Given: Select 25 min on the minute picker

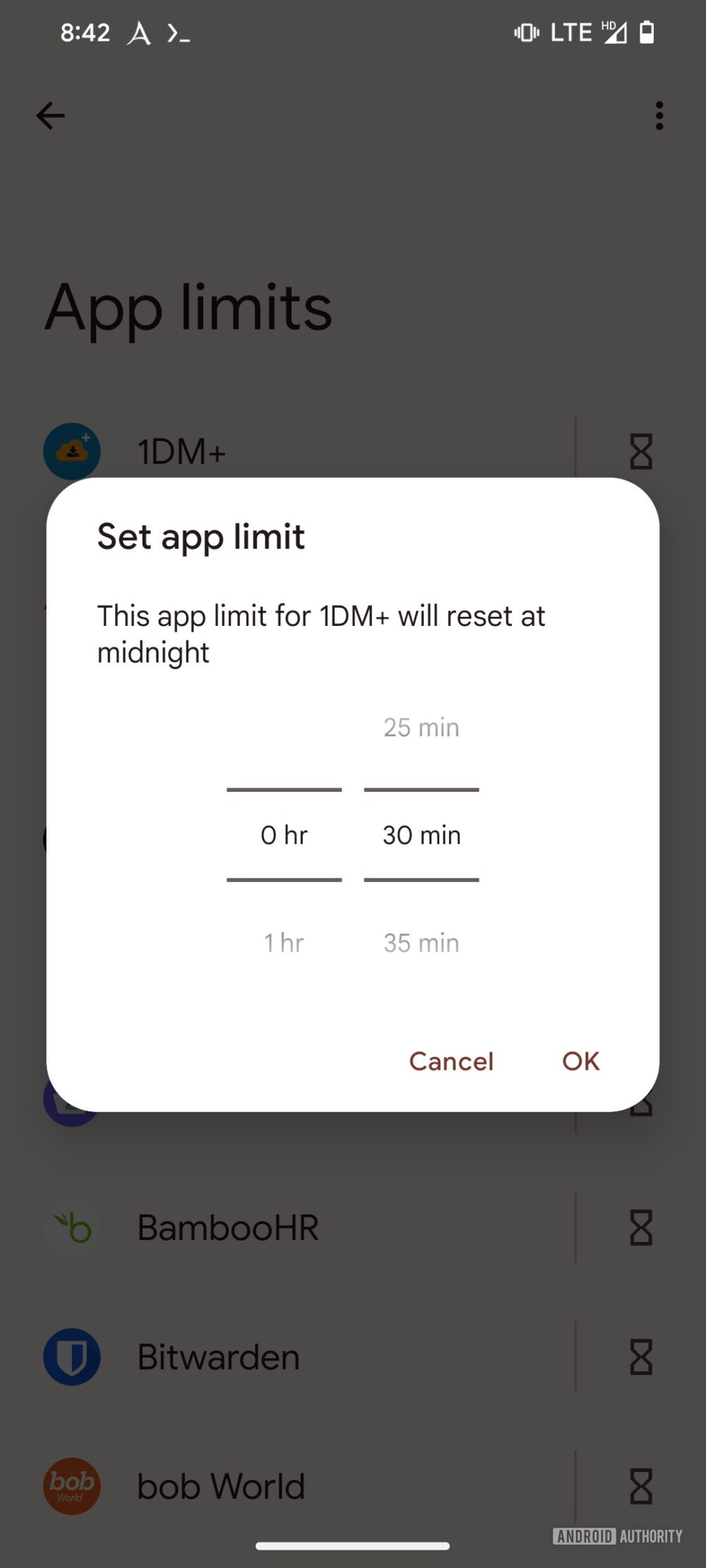Looking at the screenshot, I should click(x=420, y=727).
